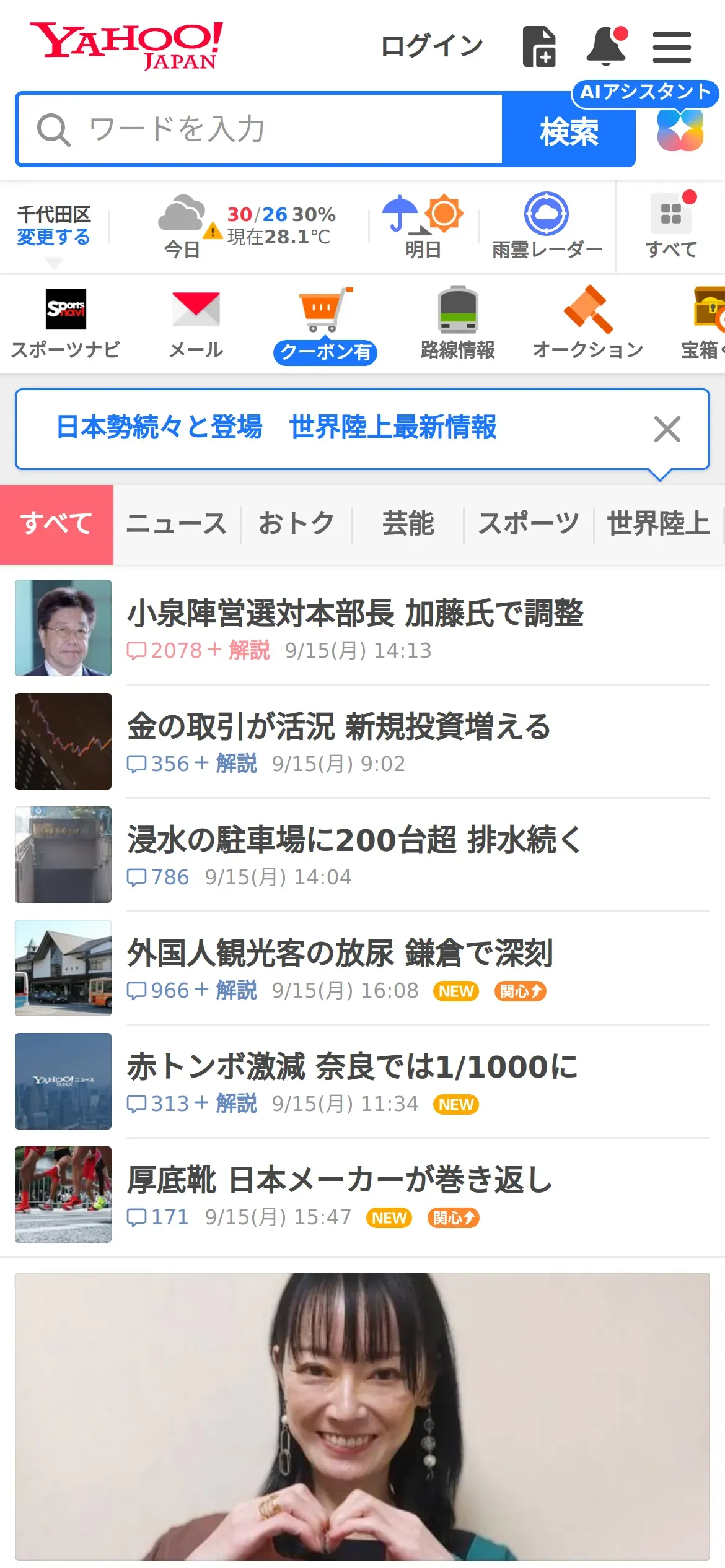
Task: Tap the ログイン login link
Action: pyautogui.click(x=431, y=46)
